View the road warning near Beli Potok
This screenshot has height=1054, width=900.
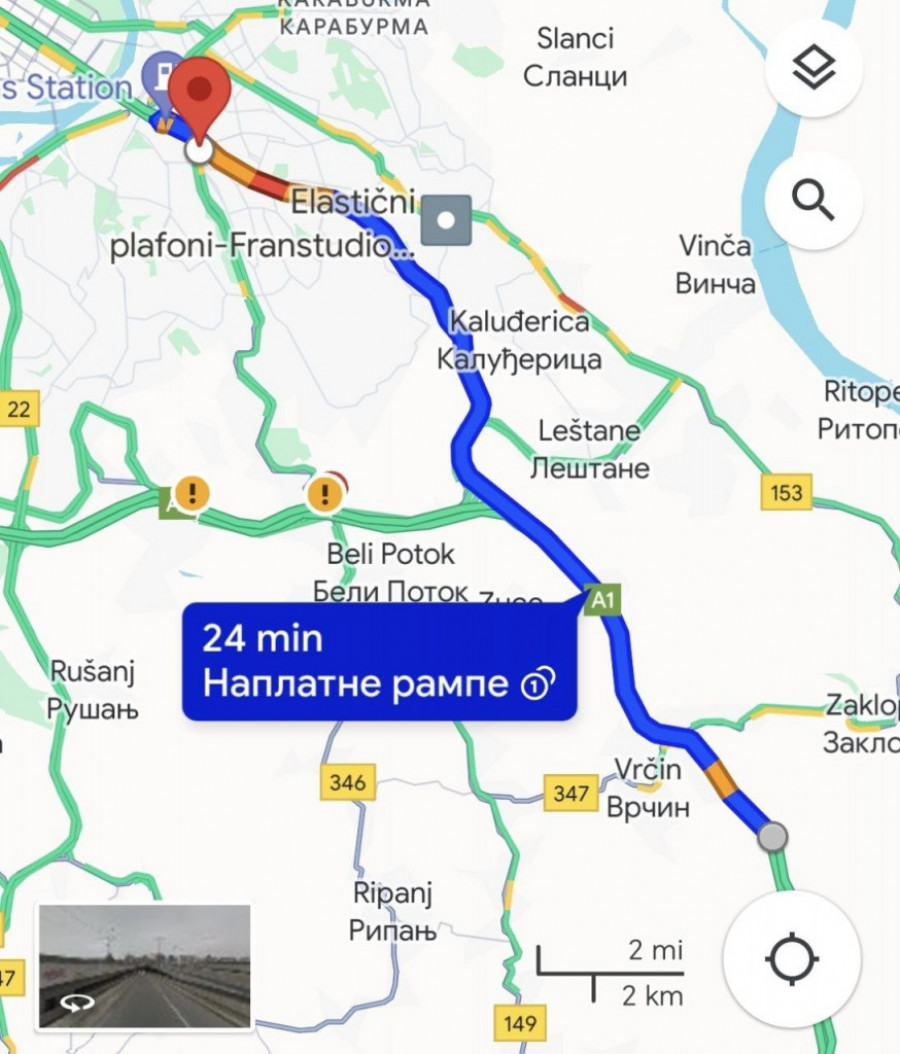click(324, 493)
